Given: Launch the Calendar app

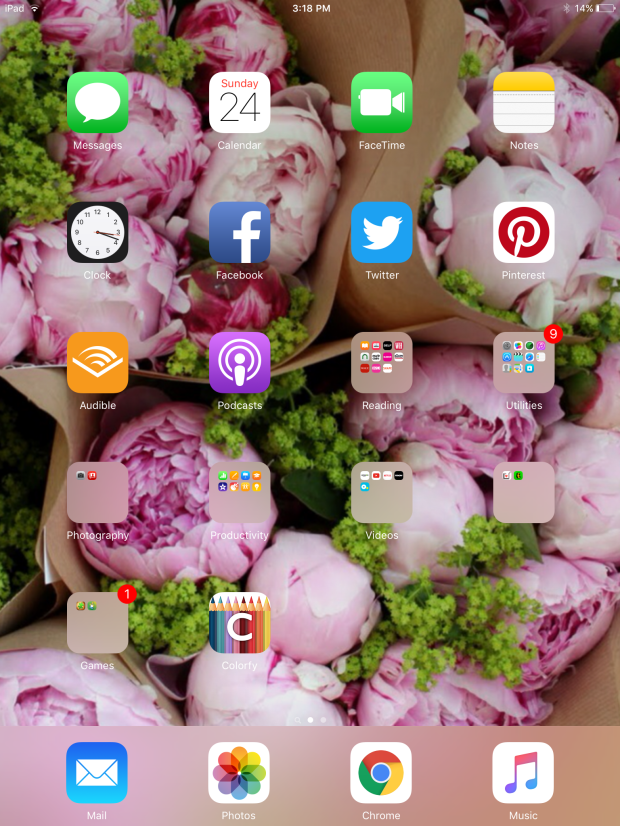Looking at the screenshot, I should (x=240, y=103).
